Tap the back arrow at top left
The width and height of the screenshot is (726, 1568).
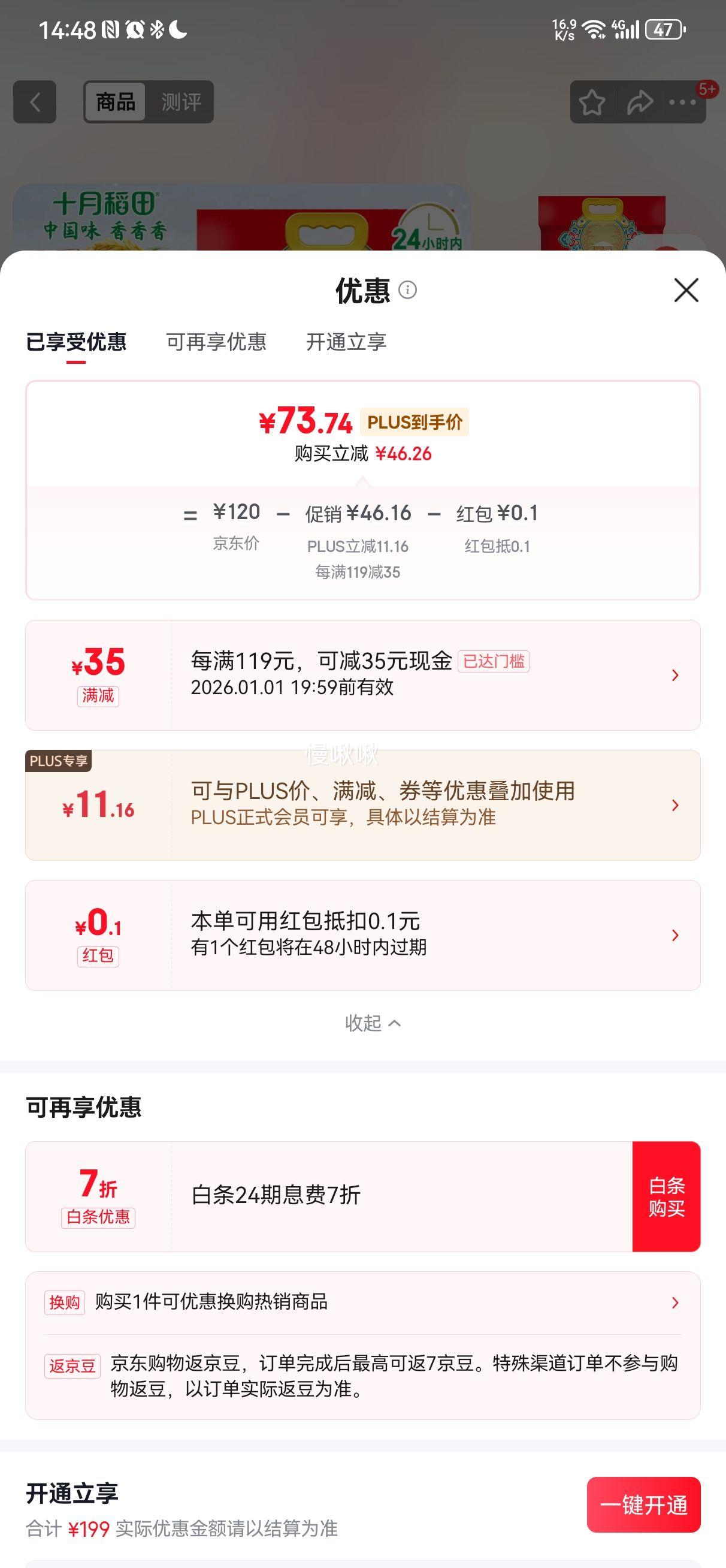point(35,102)
